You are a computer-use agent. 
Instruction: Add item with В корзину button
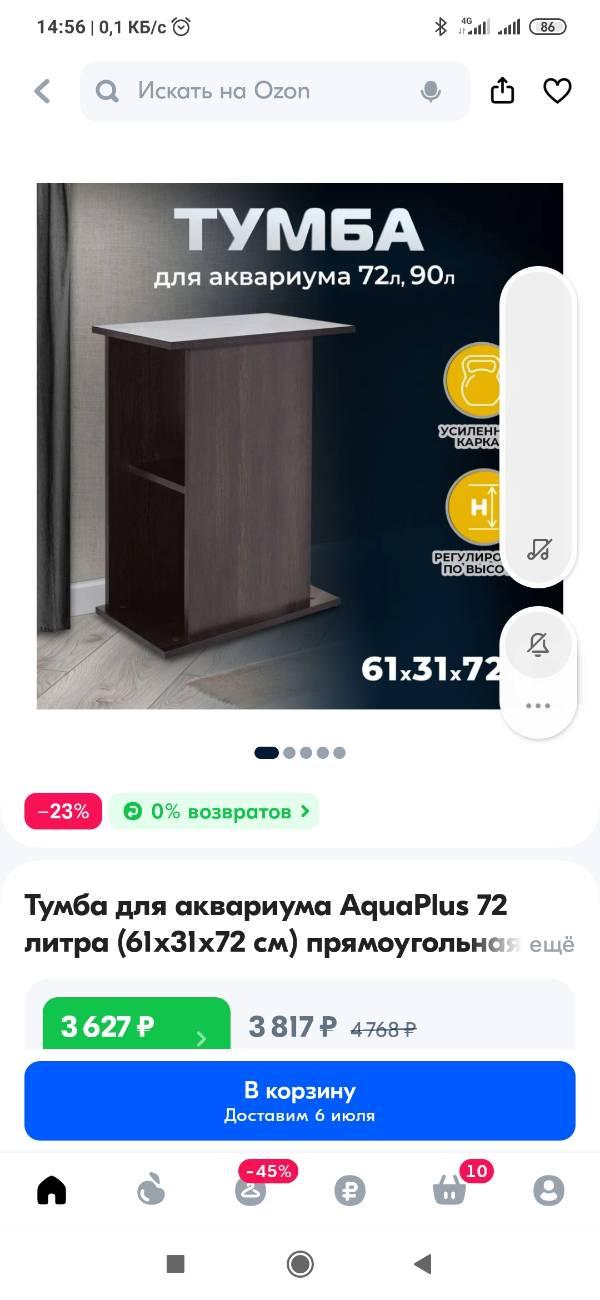[300, 1100]
